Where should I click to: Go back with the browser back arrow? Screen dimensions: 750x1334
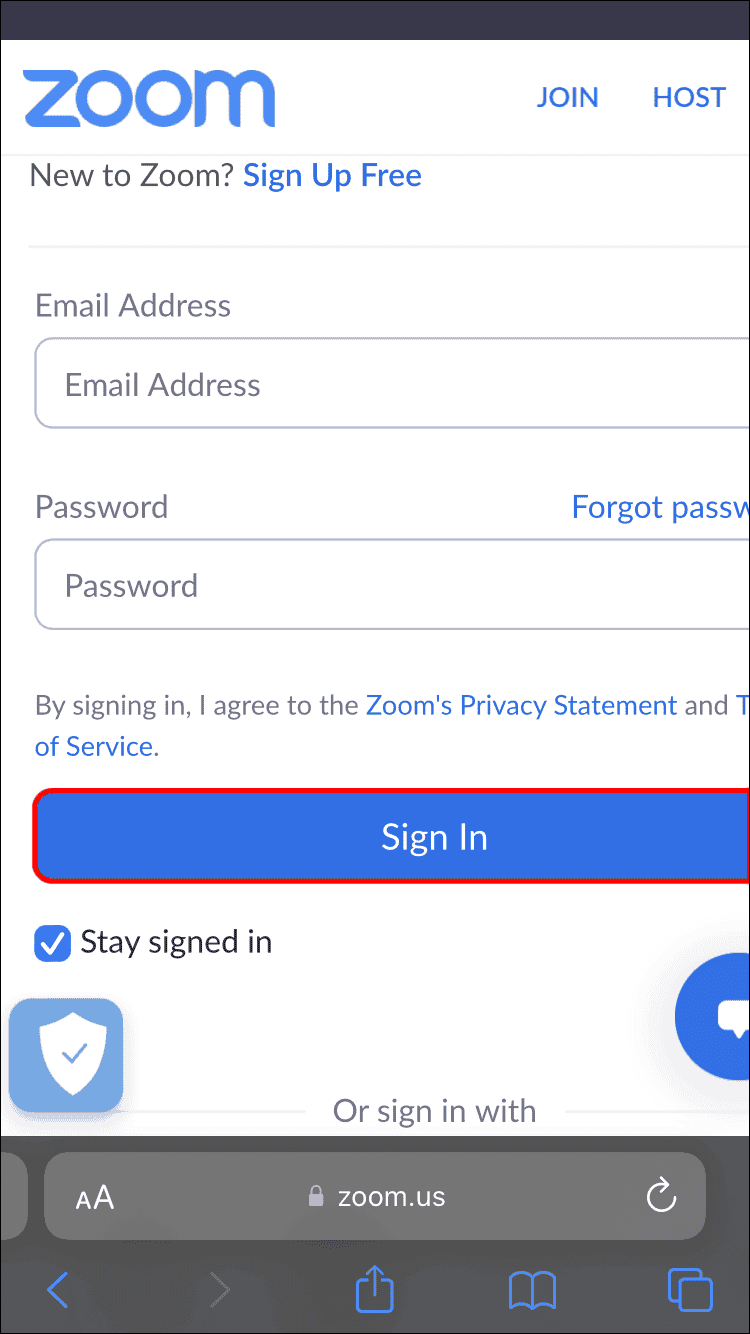(x=58, y=1290)
